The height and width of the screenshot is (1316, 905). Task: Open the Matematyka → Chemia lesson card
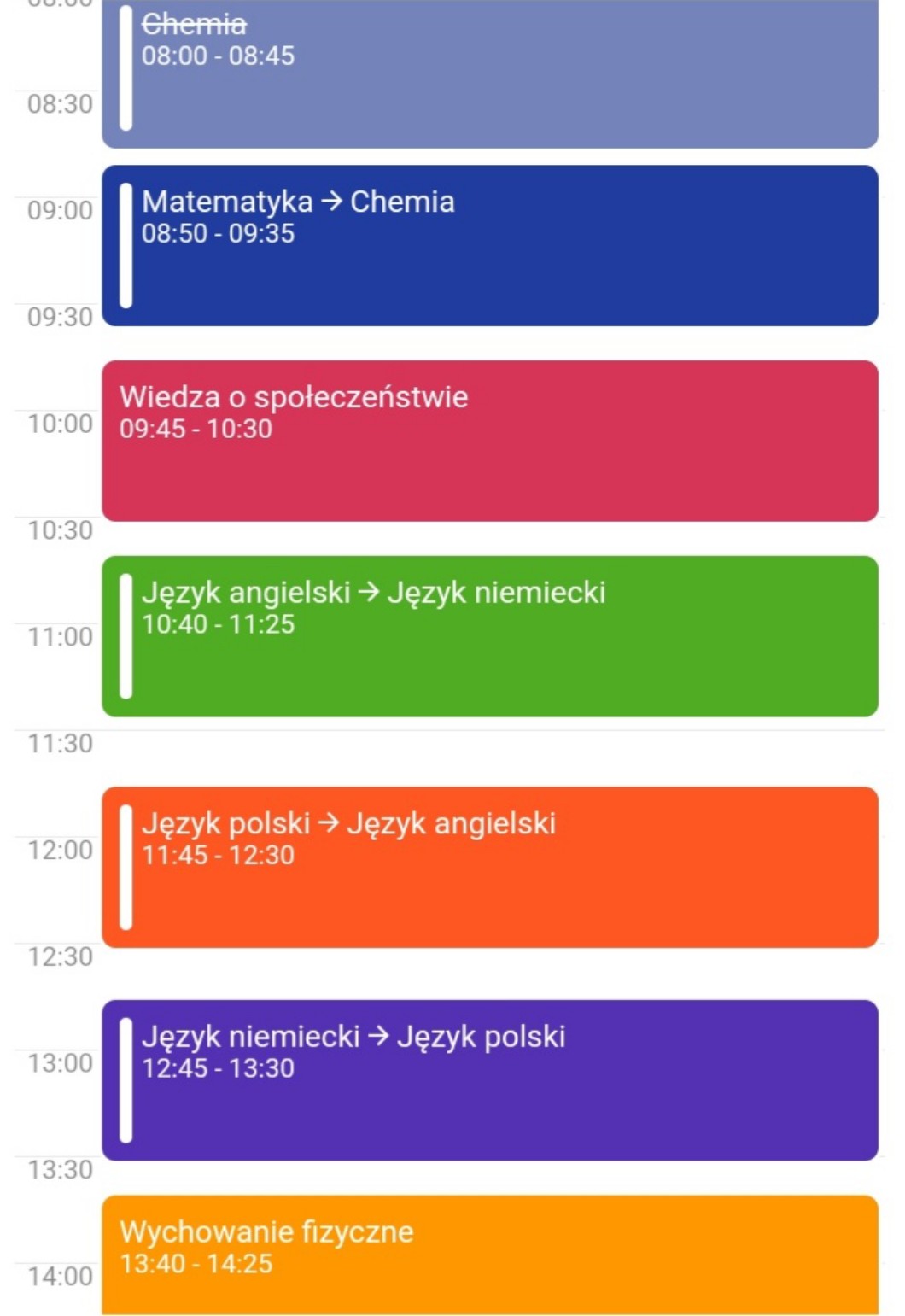click(489, 246)
